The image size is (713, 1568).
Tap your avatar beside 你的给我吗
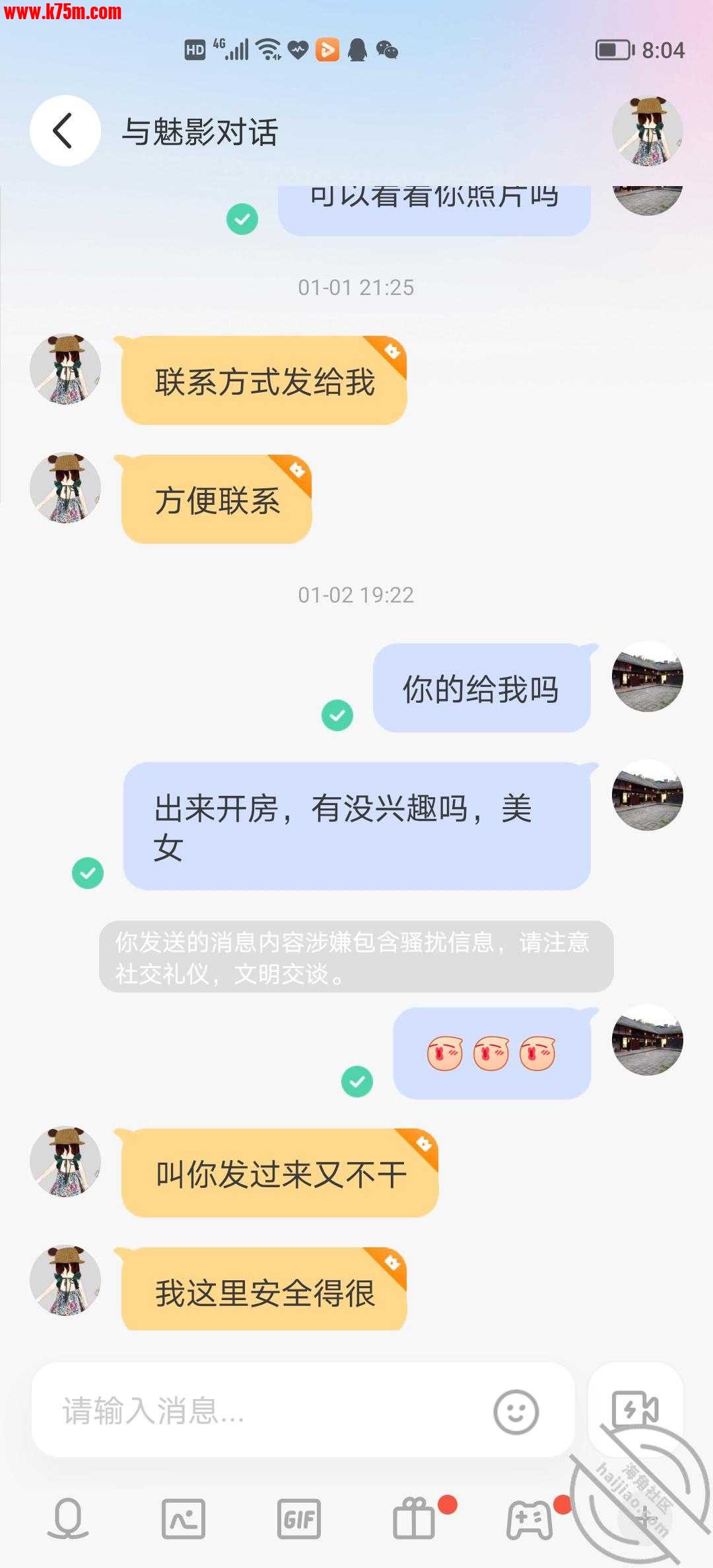pyautogui.click(x=647, y=677)
